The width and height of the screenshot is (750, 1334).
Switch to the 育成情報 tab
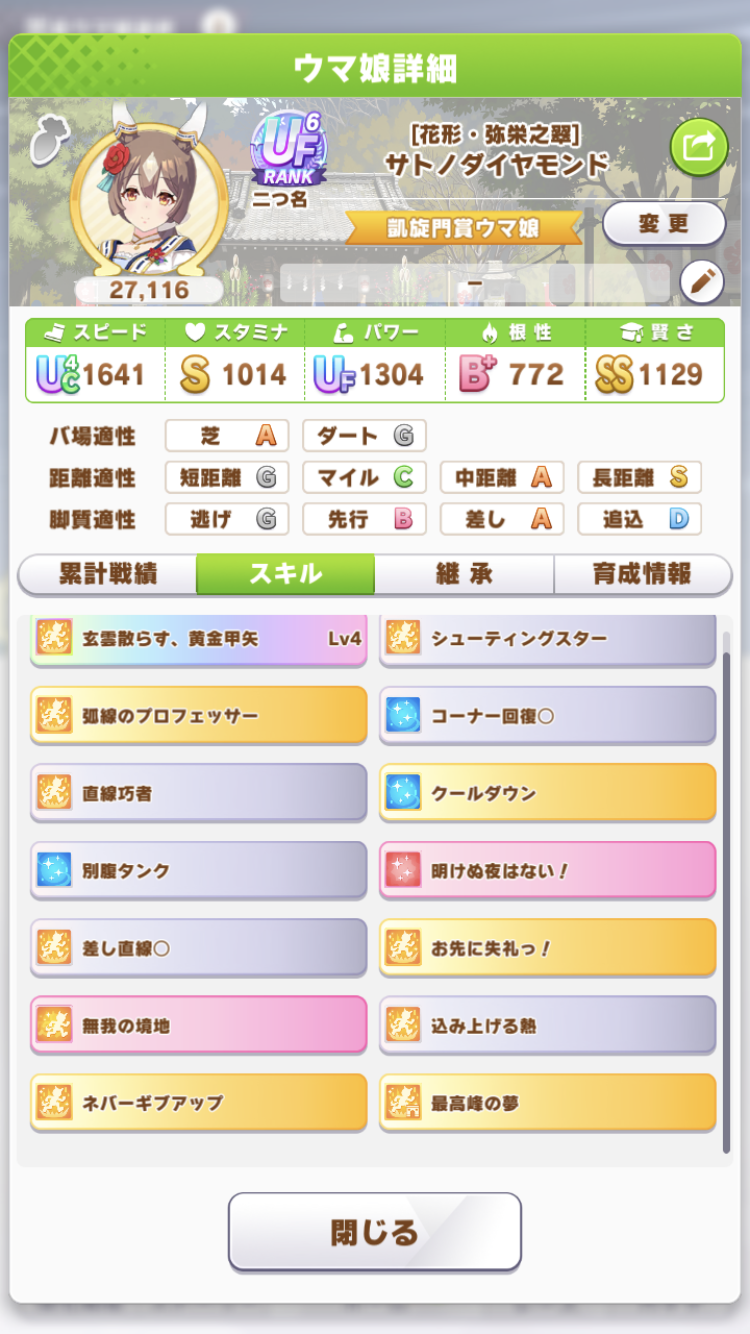(x=642, y=574)
